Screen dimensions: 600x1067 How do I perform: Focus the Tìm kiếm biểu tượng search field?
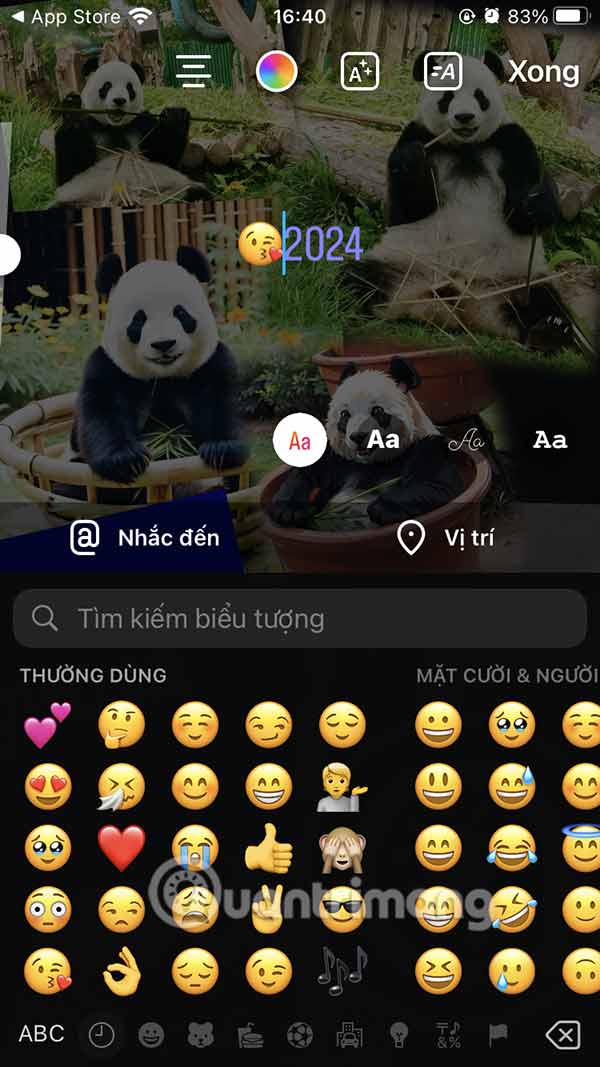point(299,618)
